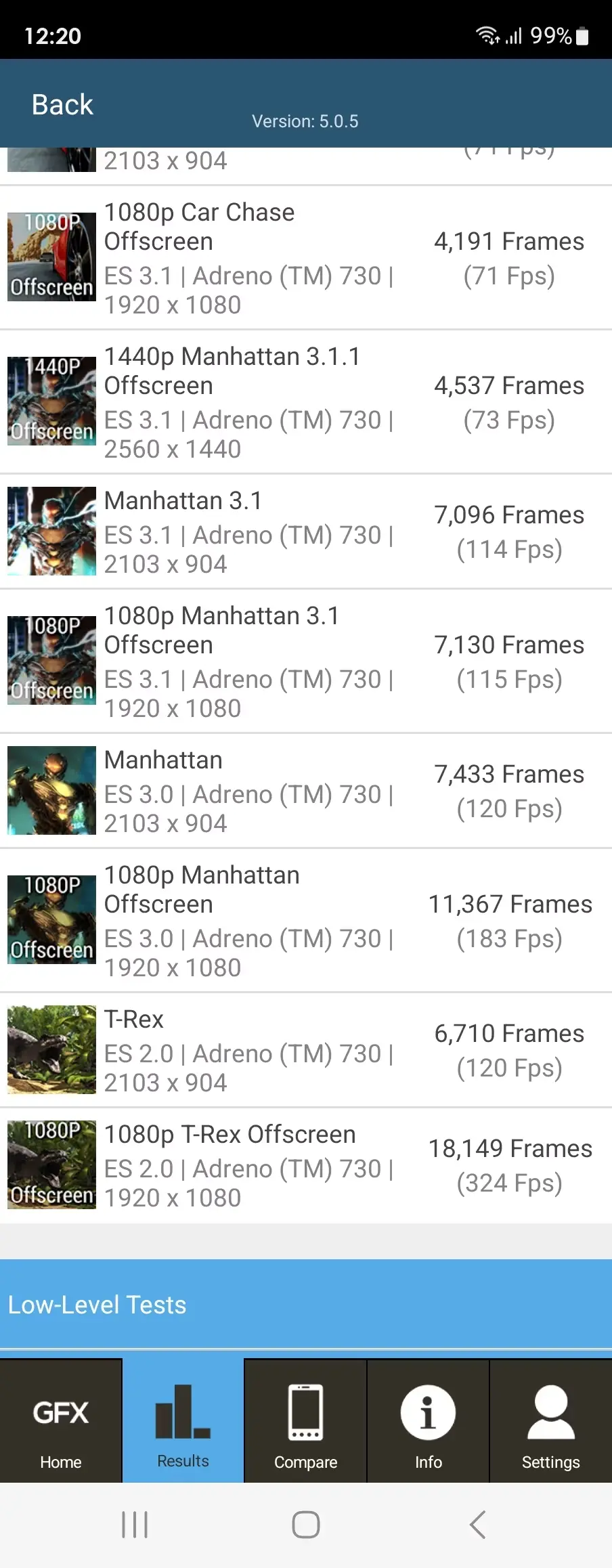View T-Rex onscreen result details
Viewport: 612px width, 1568px height.
pos(305,1050)
